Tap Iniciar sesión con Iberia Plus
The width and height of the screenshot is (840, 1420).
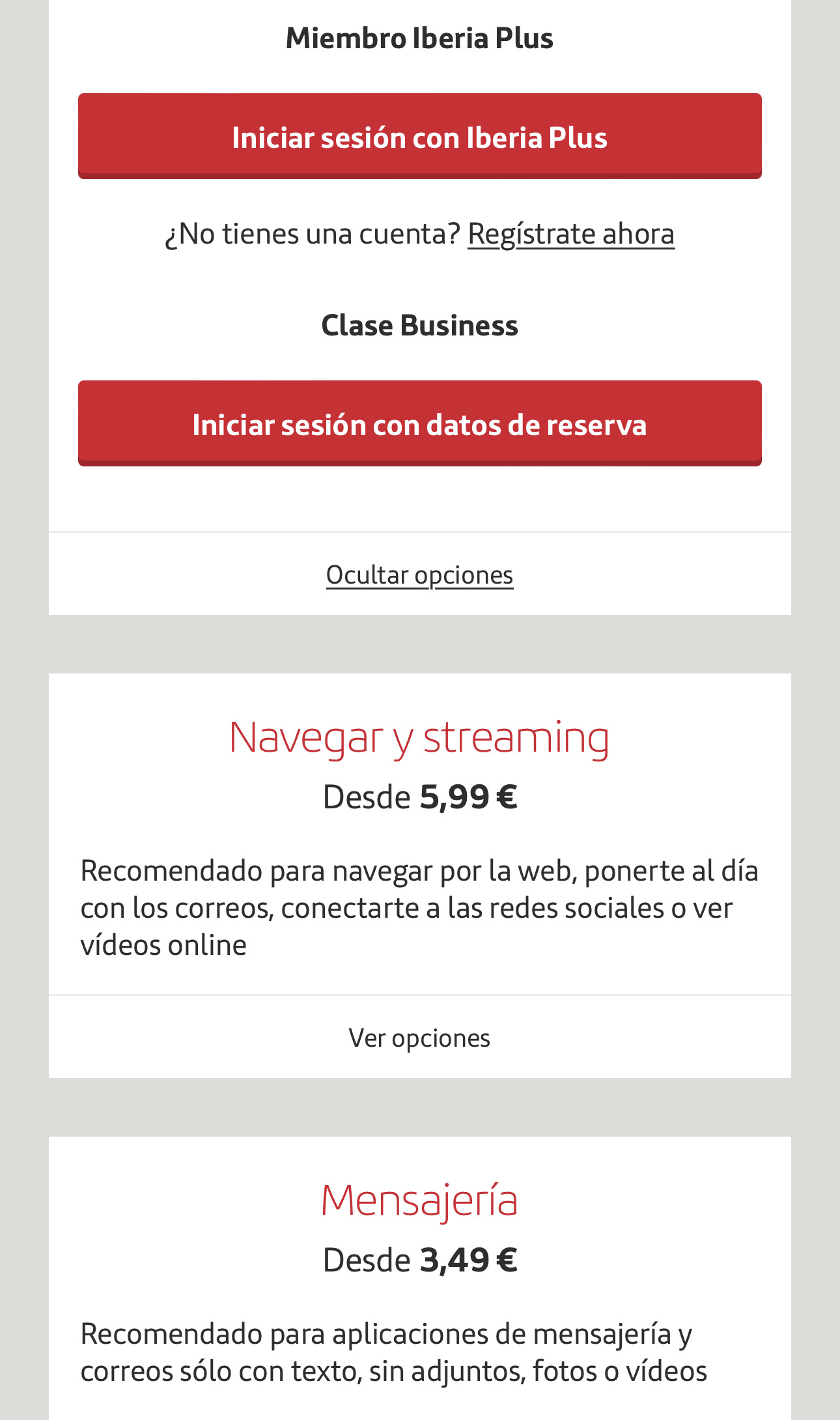click(x=419, y=137)
